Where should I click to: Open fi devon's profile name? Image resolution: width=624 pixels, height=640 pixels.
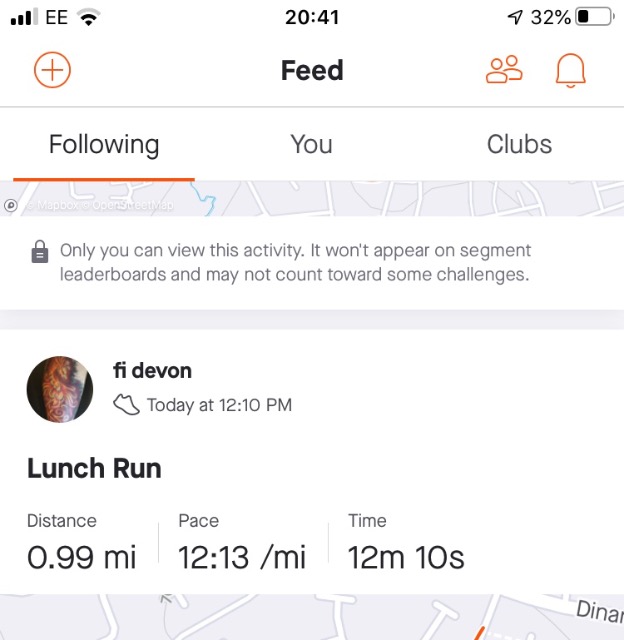pyautogui.click(x=152, y=371)
